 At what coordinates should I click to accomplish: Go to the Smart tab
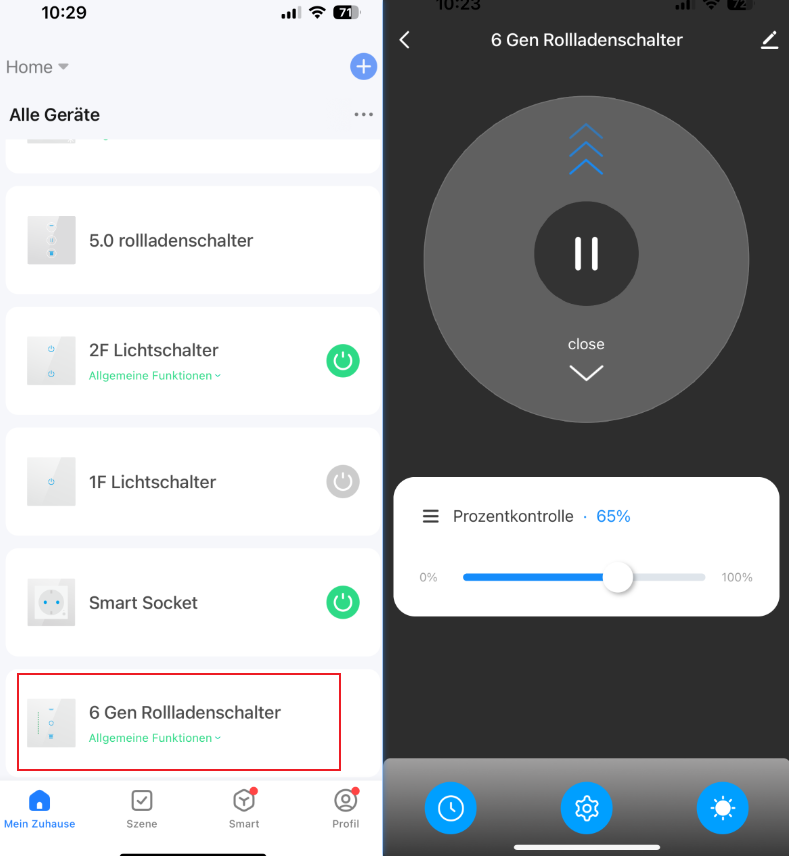pyautogui.click(x=244, y=808)
